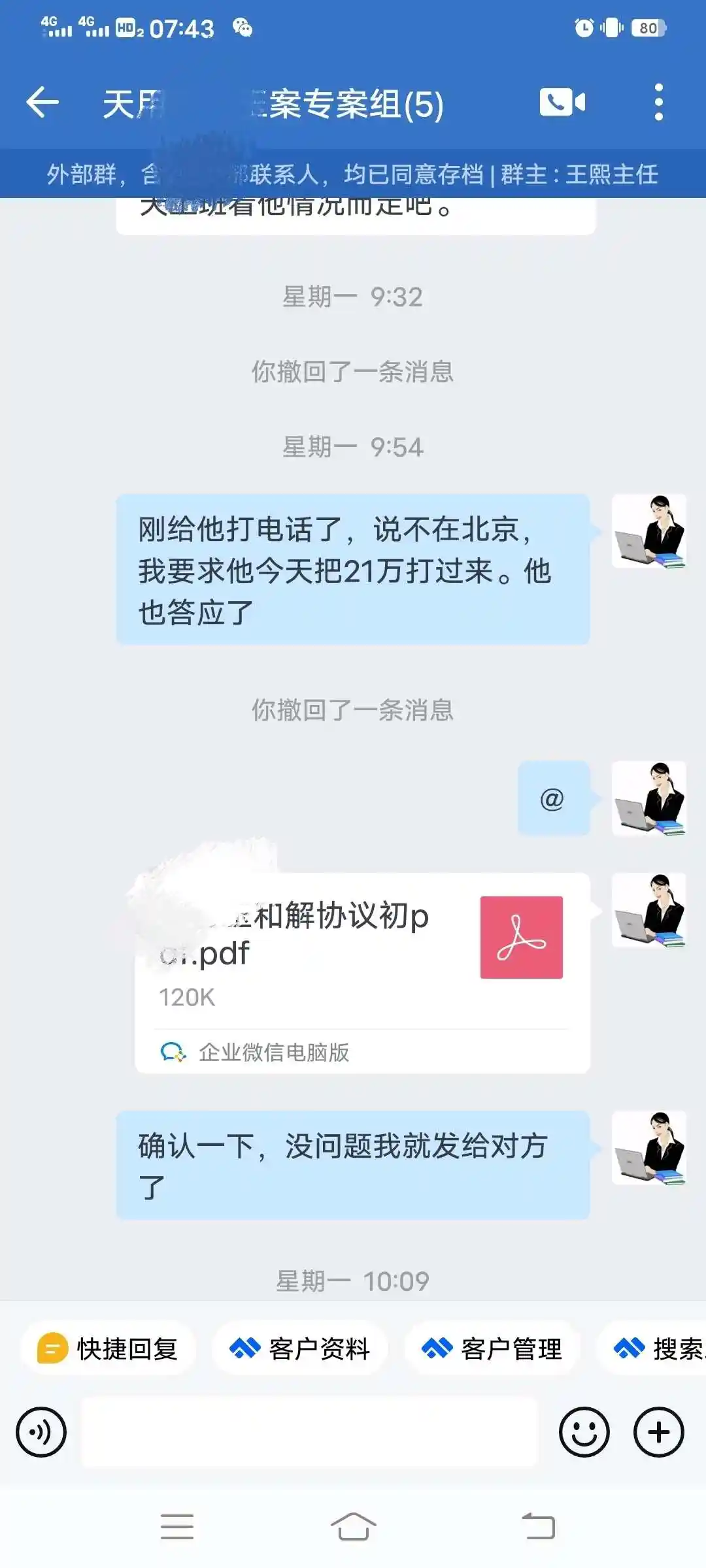
Task: Open the plus attachments menu
Action: point(658,1432)
